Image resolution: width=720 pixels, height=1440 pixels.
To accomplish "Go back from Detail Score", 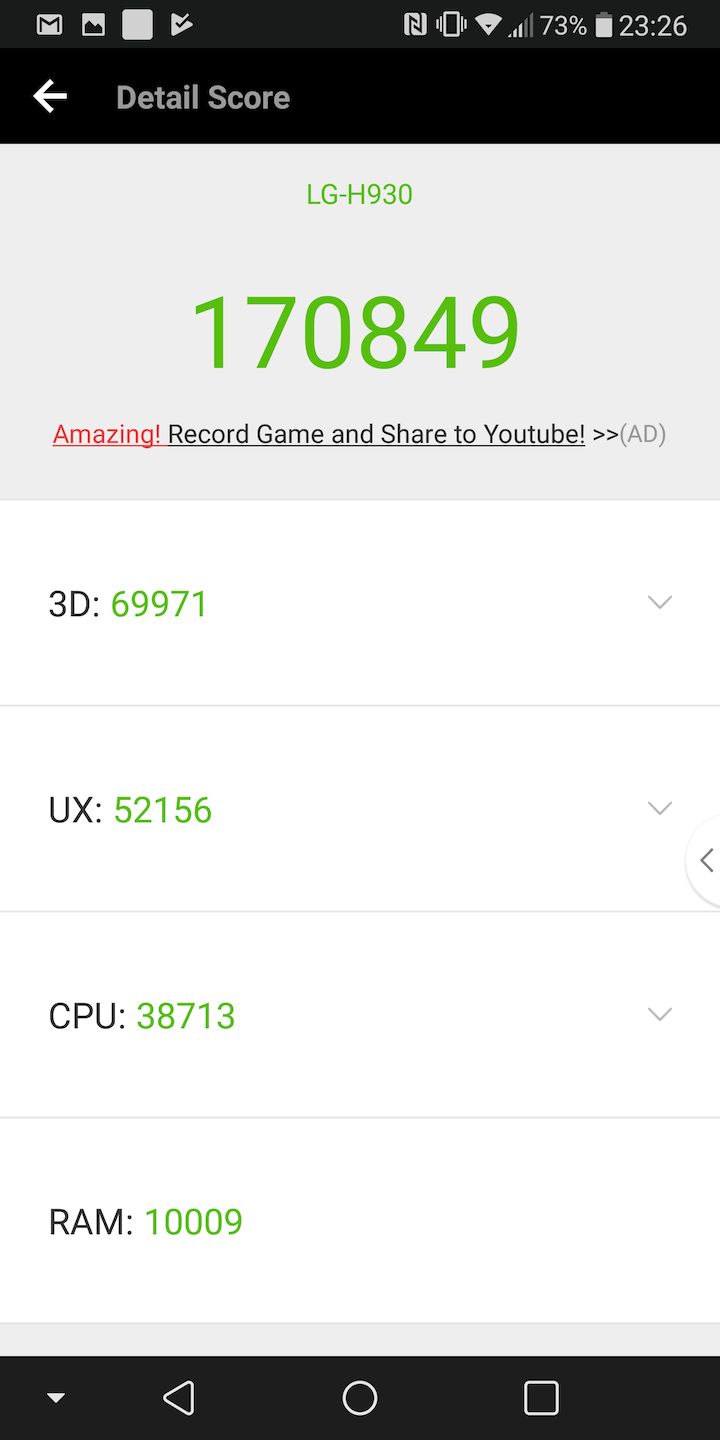I will point(50,97).
